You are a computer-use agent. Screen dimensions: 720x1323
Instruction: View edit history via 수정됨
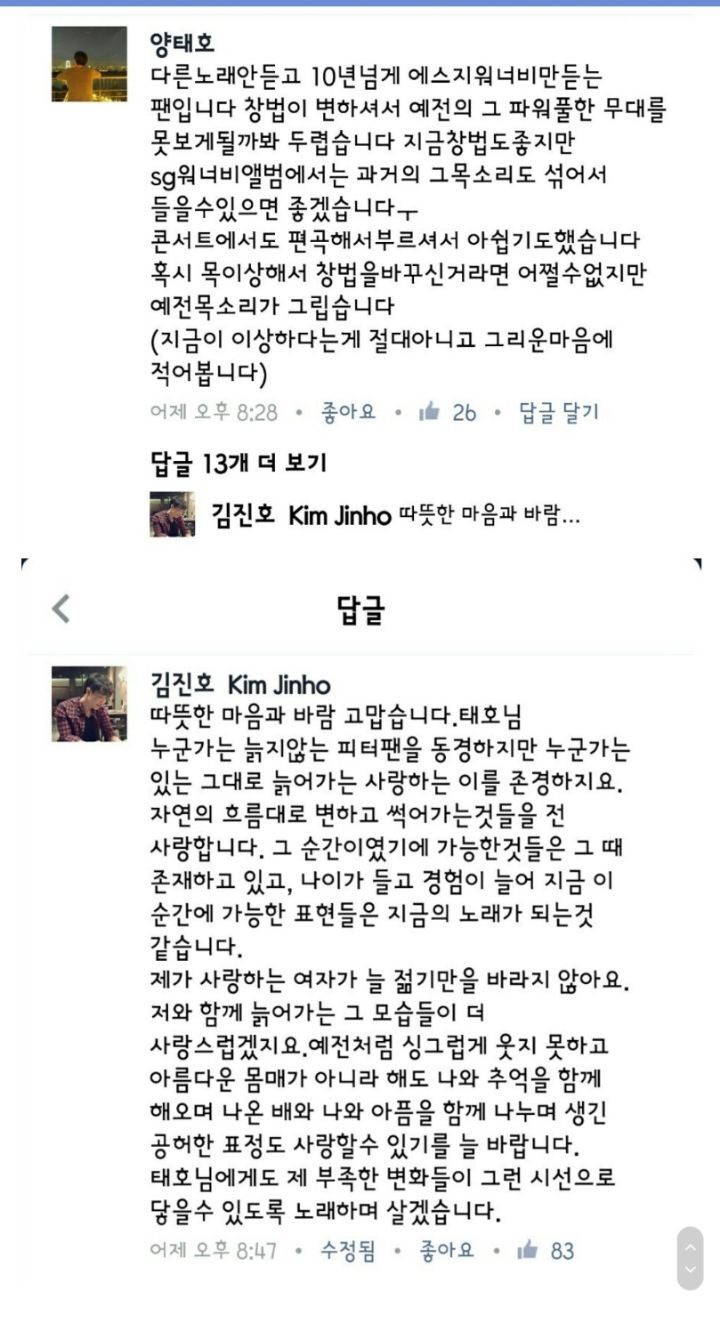tap(348, 1250)
